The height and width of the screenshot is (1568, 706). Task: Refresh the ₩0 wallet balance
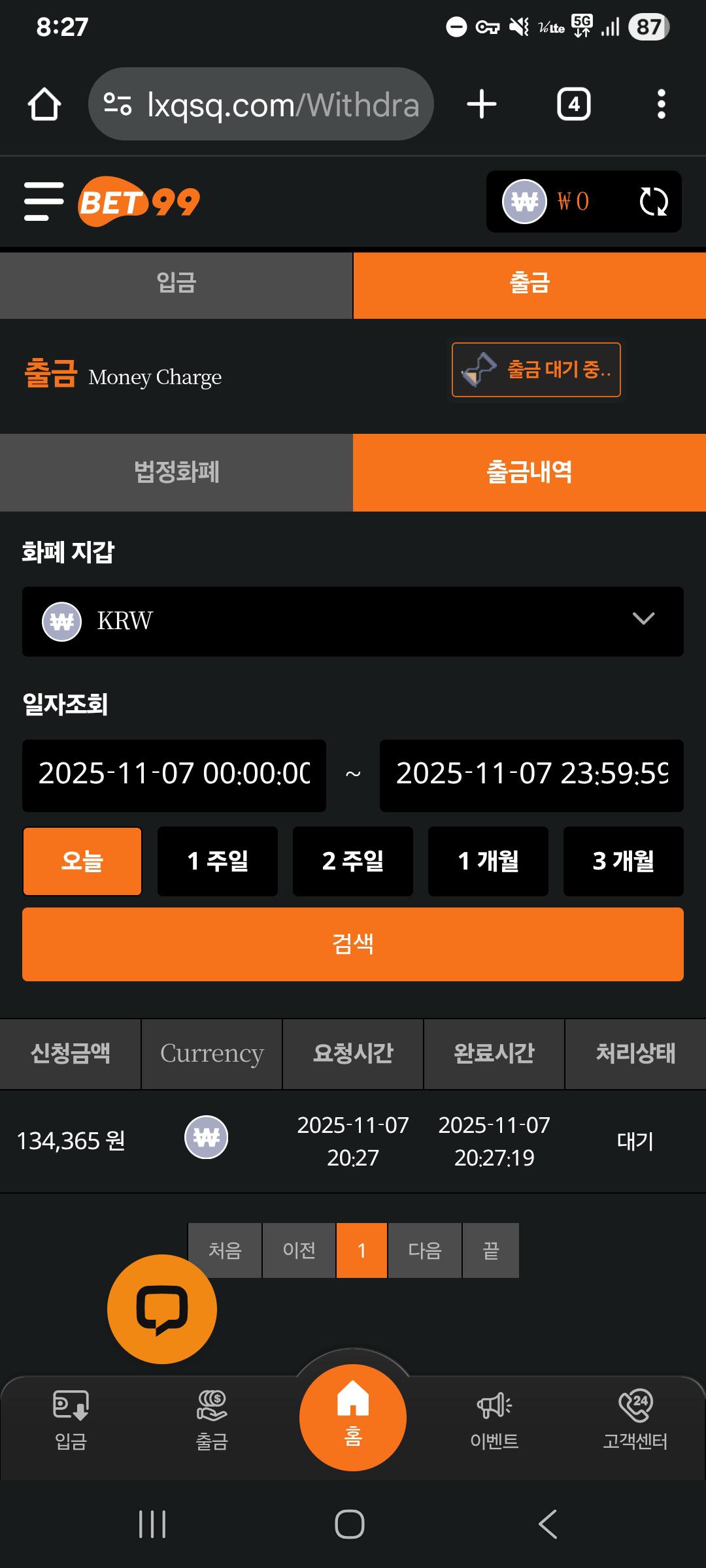click(x=653, y=201)
